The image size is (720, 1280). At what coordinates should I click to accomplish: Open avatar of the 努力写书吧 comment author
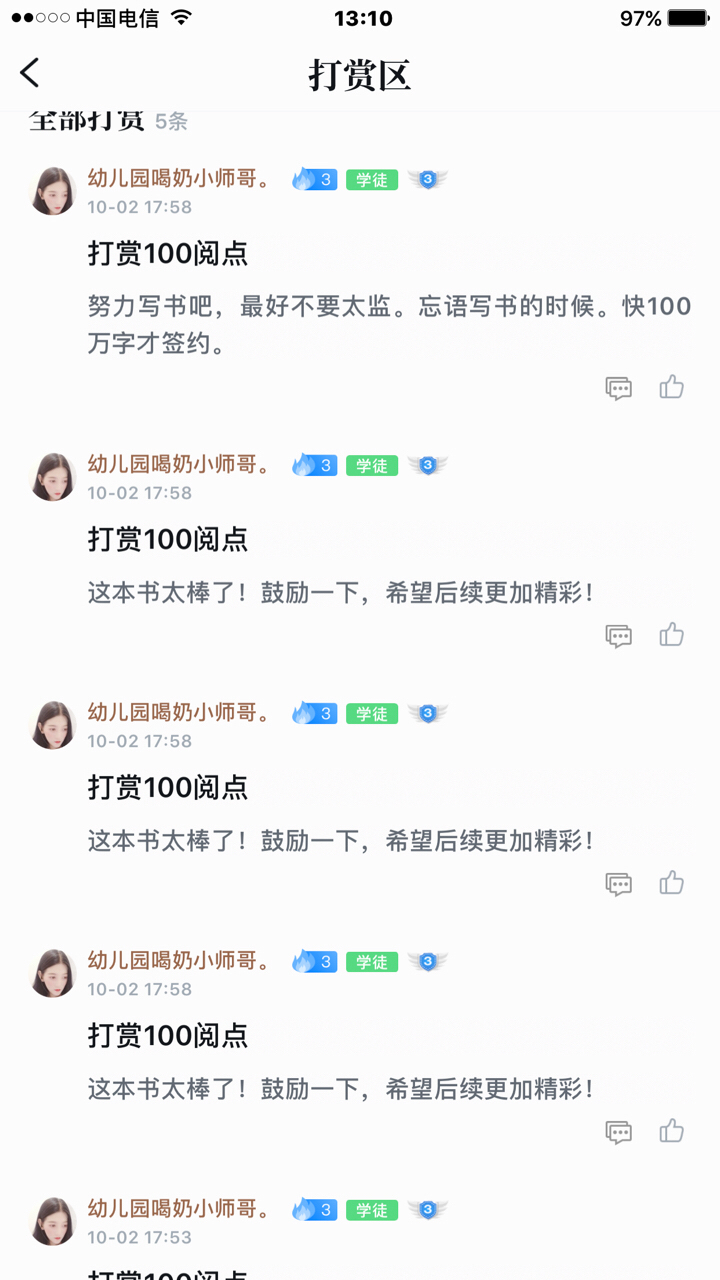[54, 191]
